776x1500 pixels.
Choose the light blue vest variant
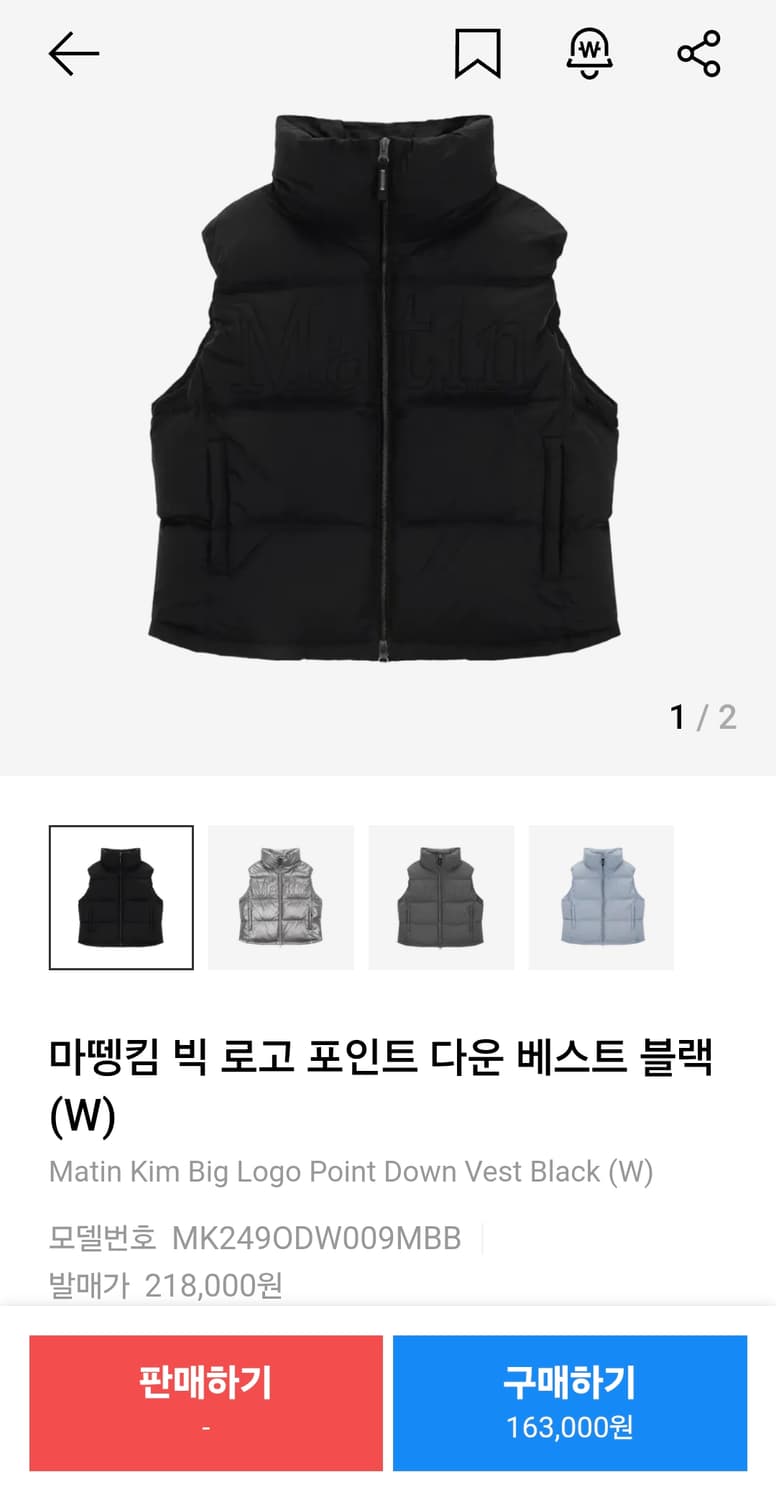600,896
